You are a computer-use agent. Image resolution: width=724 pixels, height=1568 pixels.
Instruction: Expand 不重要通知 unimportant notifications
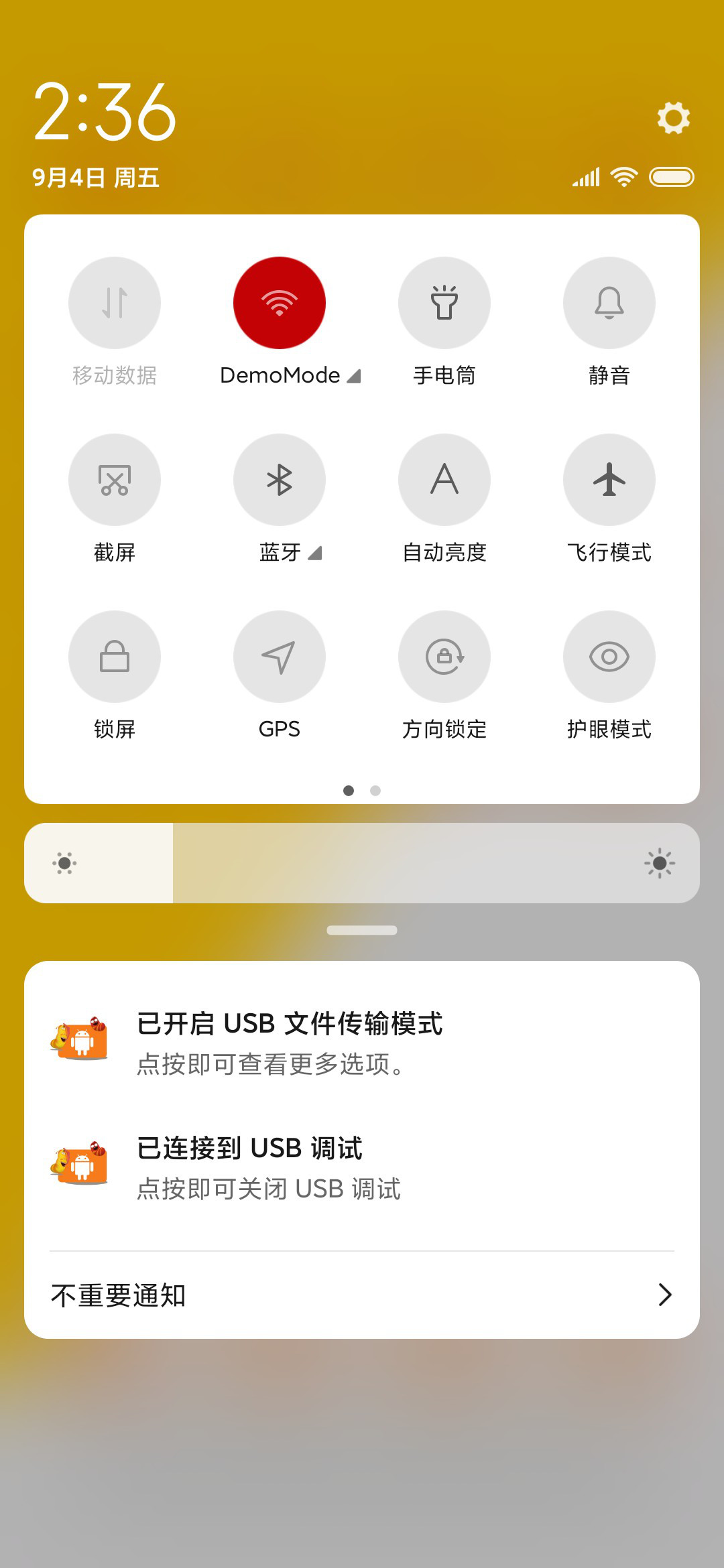click(x=362, y=1295)
